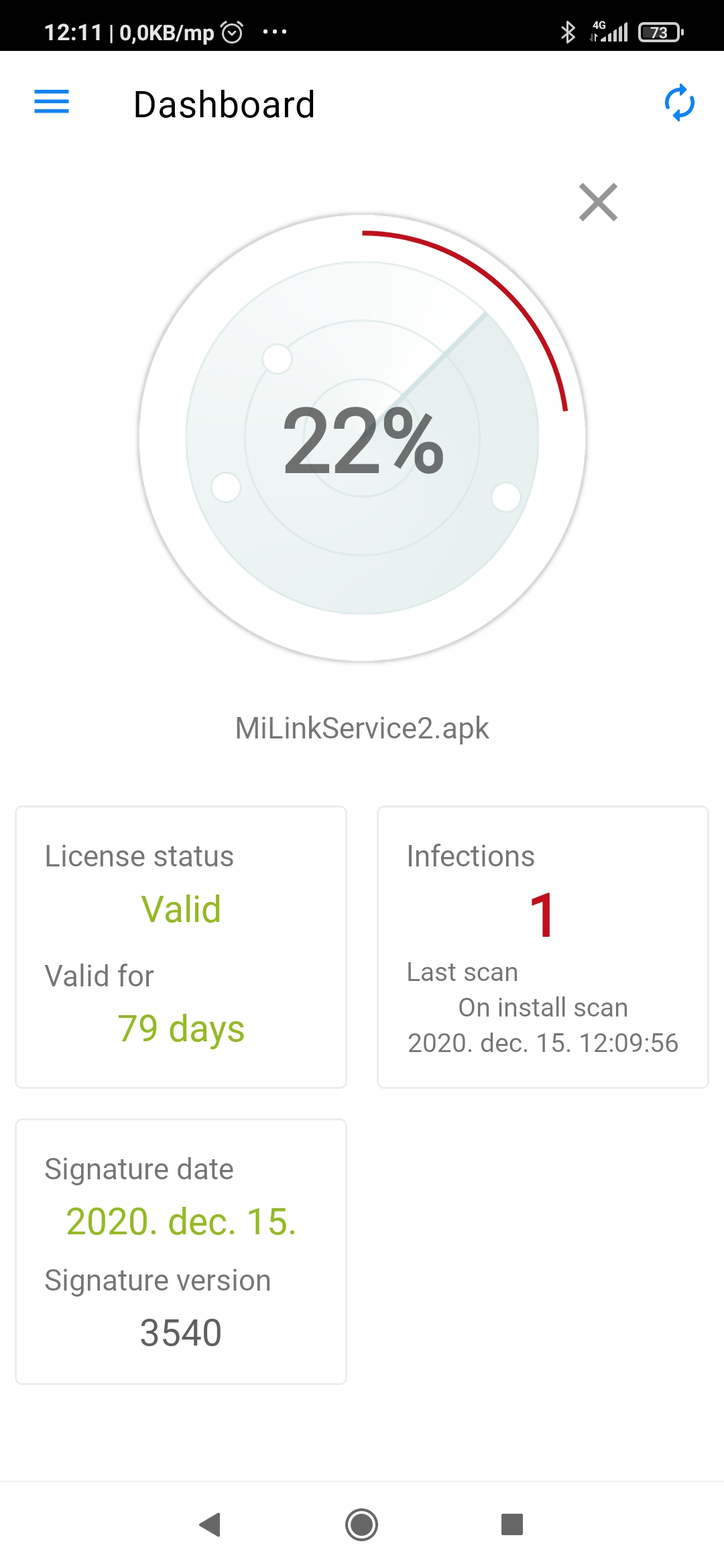This screenshot has width=724, height=1568.
Task: Go back with the system back button
Action: point(210,1524)
